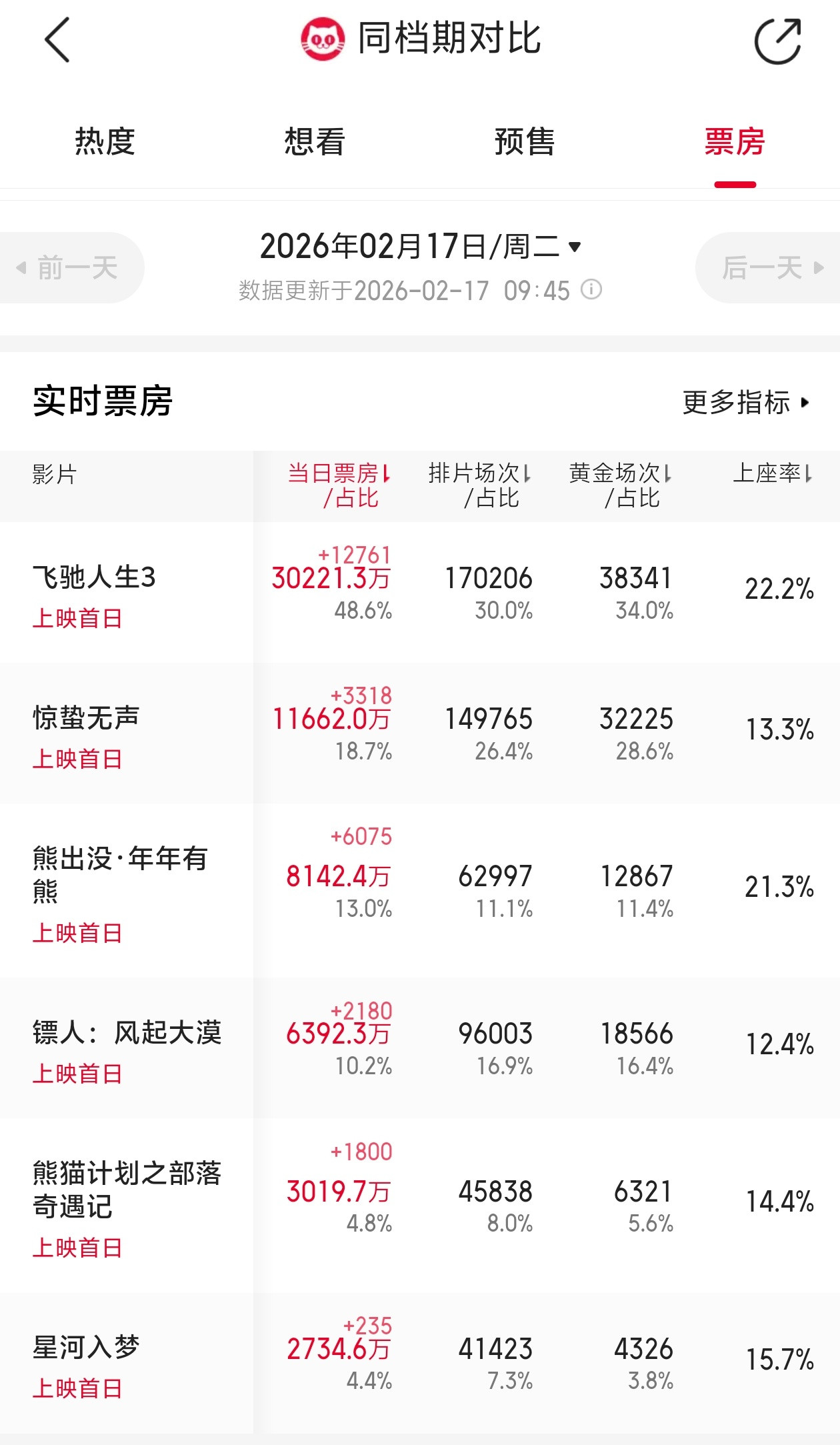Go back using the top-left arrow
Viewport: 840px width, 1445px height.
[x=57, y=40]
